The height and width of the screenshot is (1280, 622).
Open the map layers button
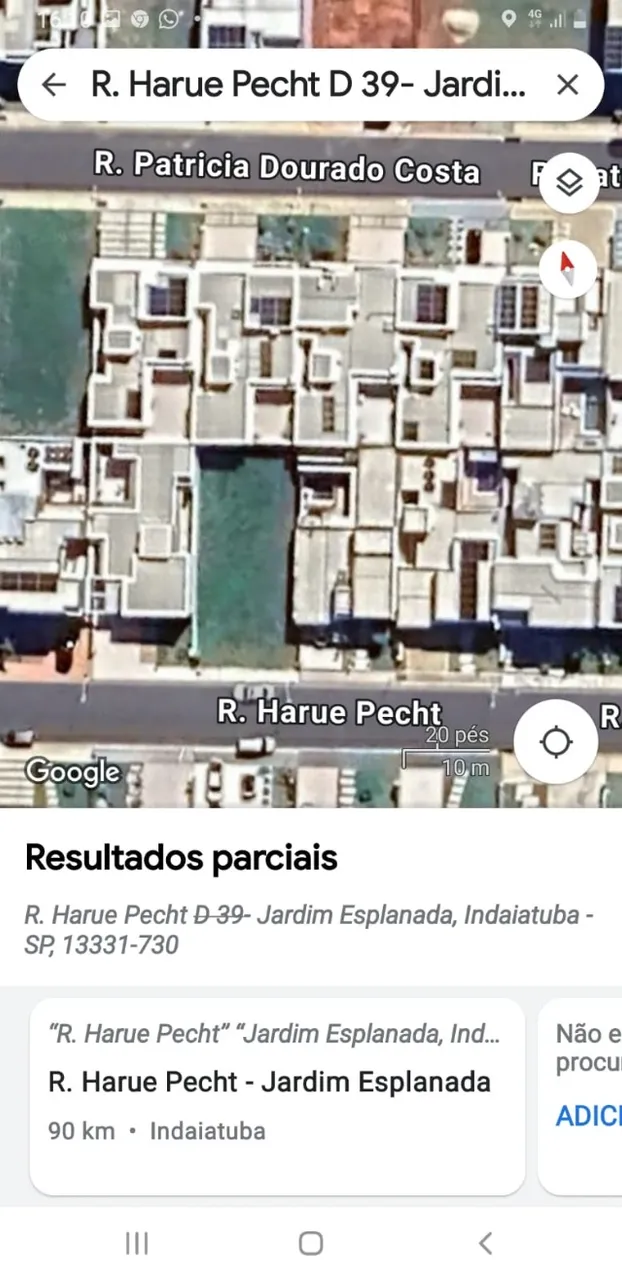pos(568,184)
